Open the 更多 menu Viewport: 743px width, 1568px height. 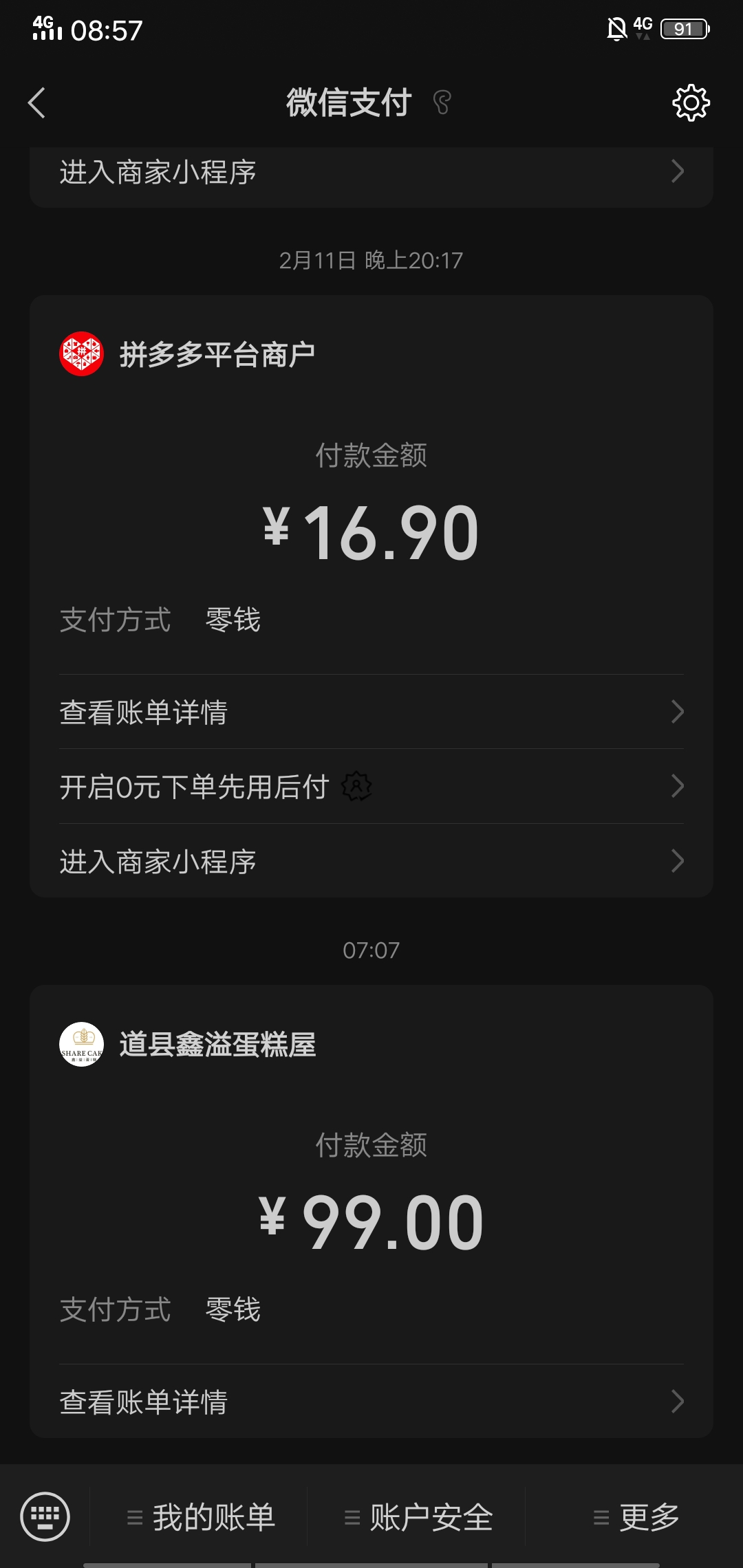(x=634, y=1517)
